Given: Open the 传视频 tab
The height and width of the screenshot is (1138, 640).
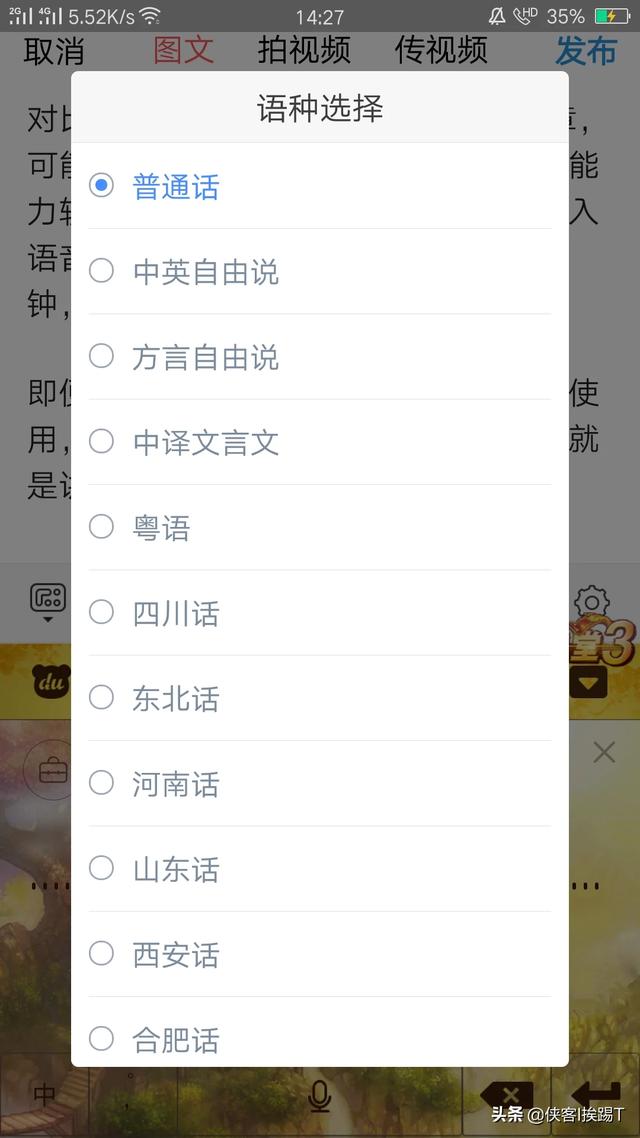Looking at the screenshot, I should pyautogui.click(x=441, y=51).
